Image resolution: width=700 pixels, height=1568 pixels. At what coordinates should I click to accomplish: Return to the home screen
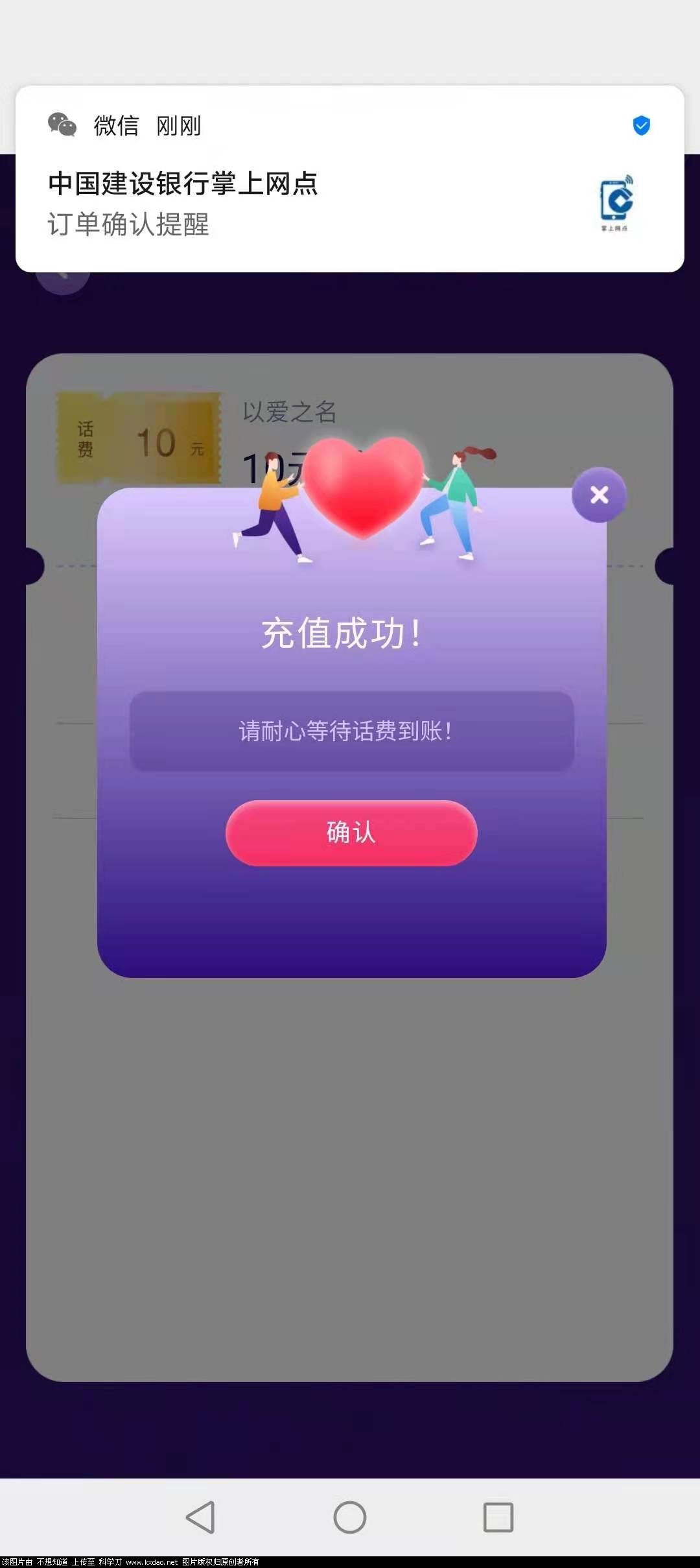350,1517
